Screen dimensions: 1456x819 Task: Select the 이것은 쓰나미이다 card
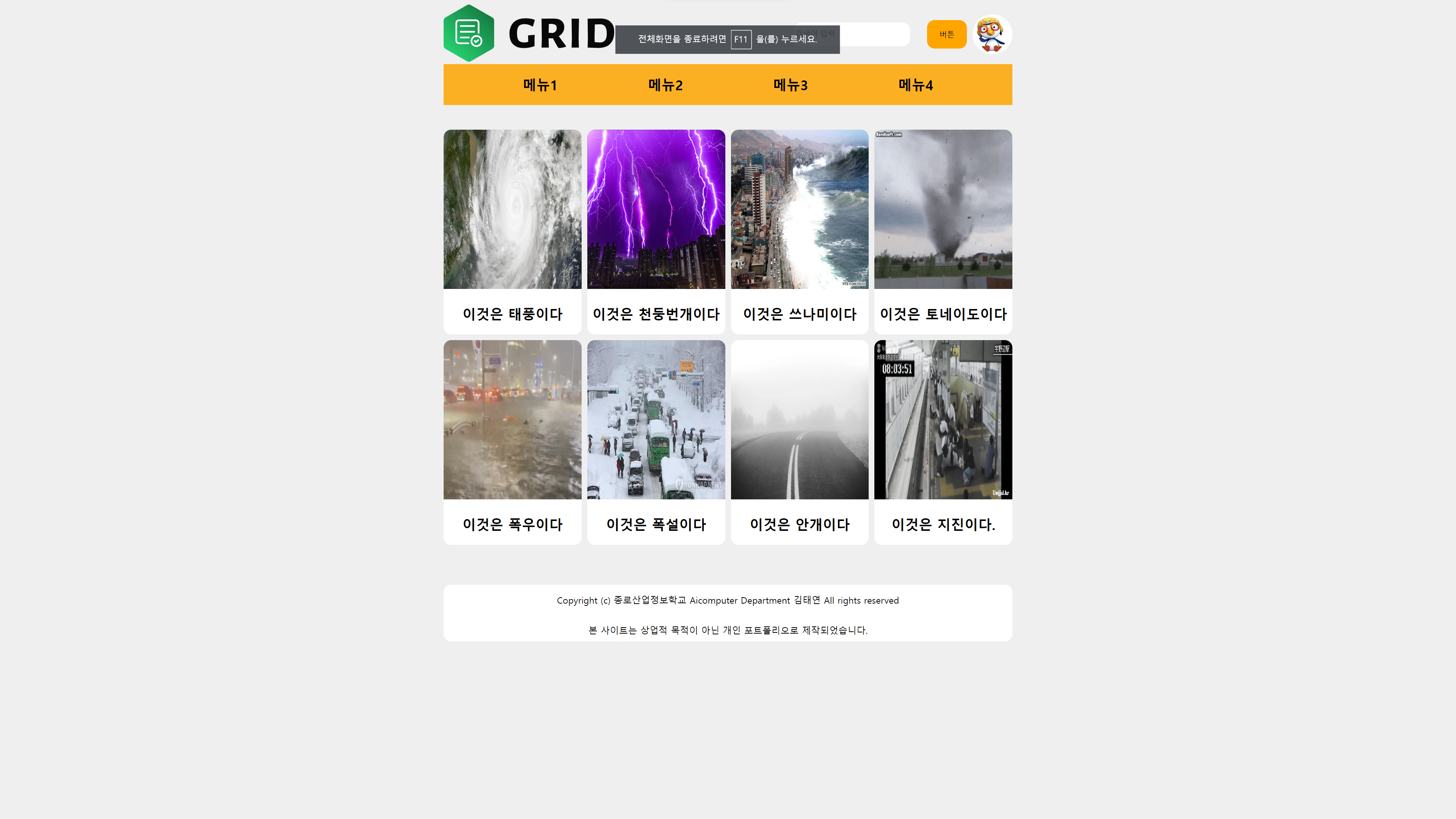click(x=799, y=232)
